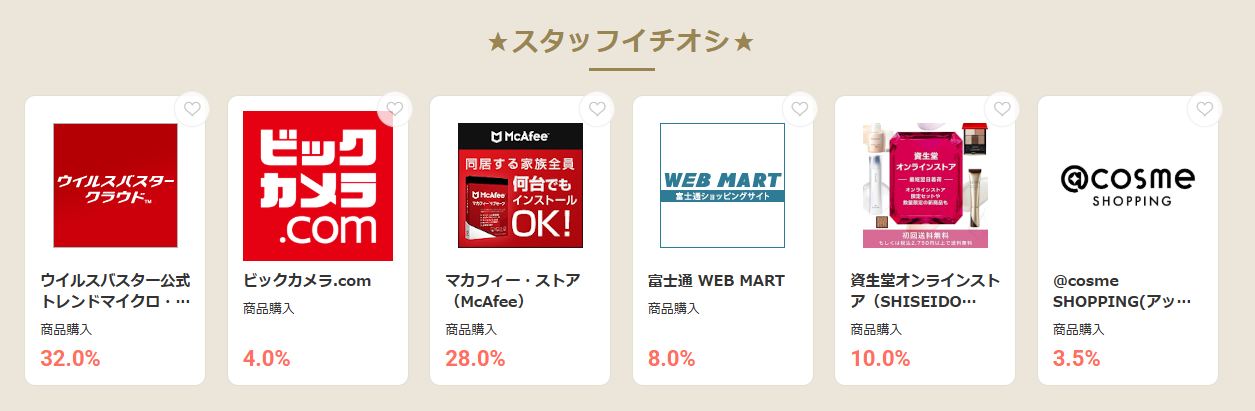
Task: Open the ウイルスバスター公式 card
Action: coord(115,240)
